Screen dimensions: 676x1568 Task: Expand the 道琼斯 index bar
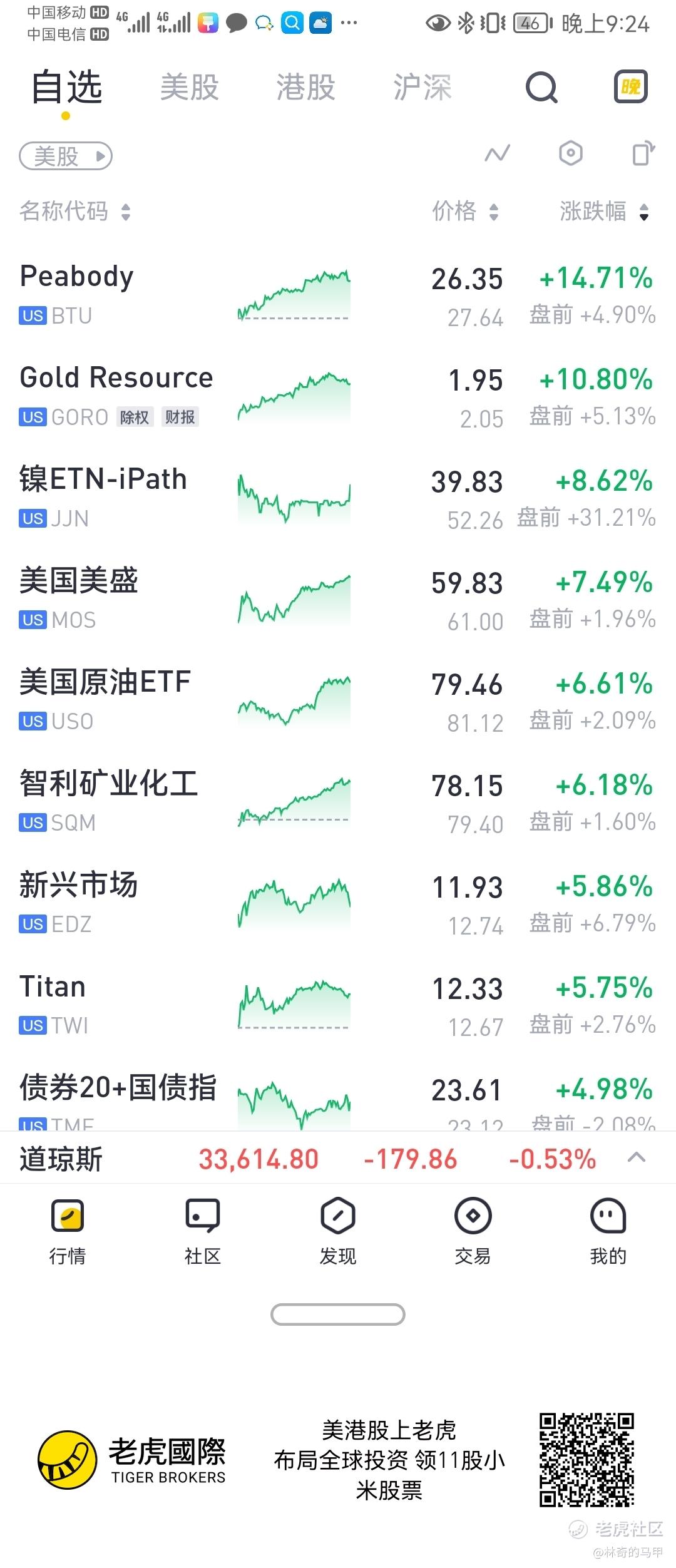click(636, 1157)
